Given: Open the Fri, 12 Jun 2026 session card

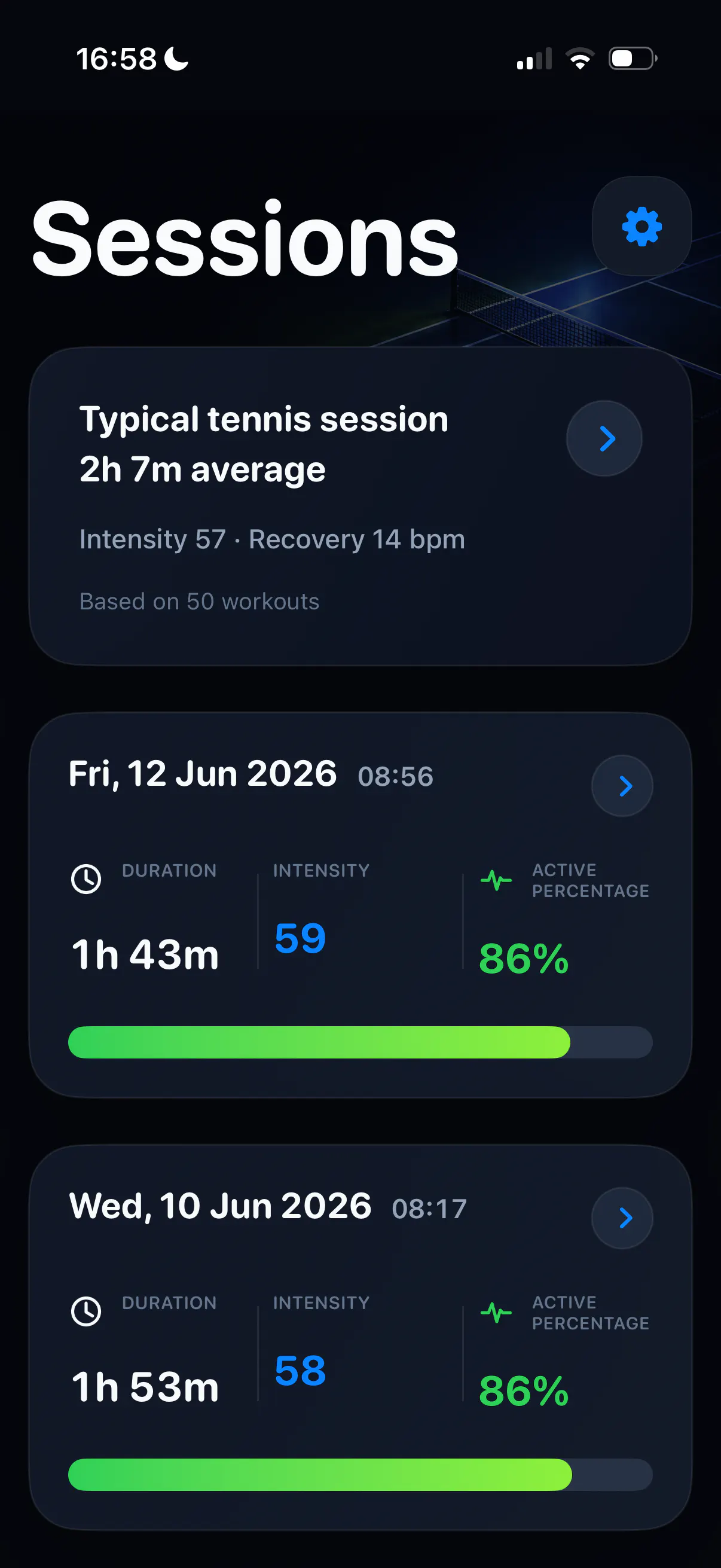Looking at the screenshot, I should click(360, 905).
